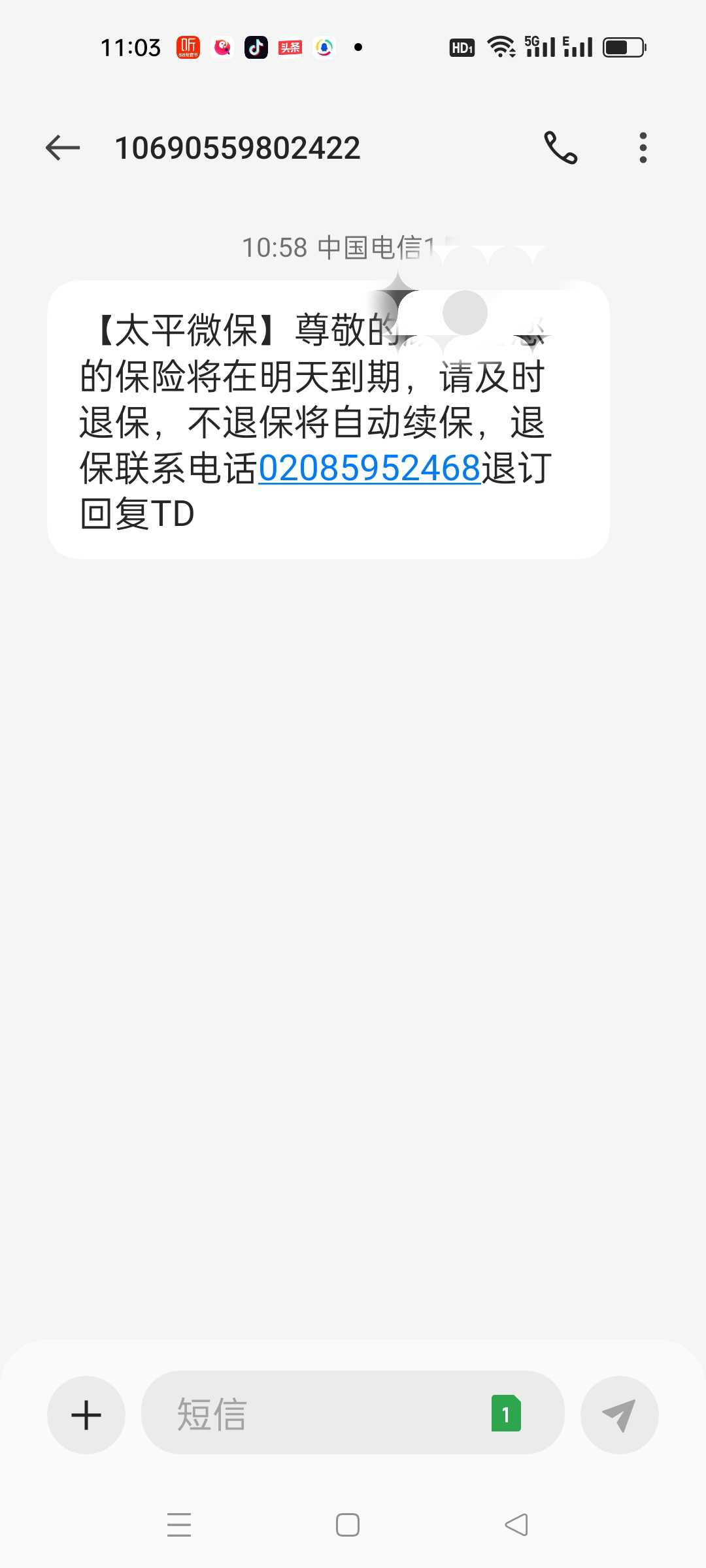Open the three-dot overflow menu
706x1568 pixels.
[643, 148]
